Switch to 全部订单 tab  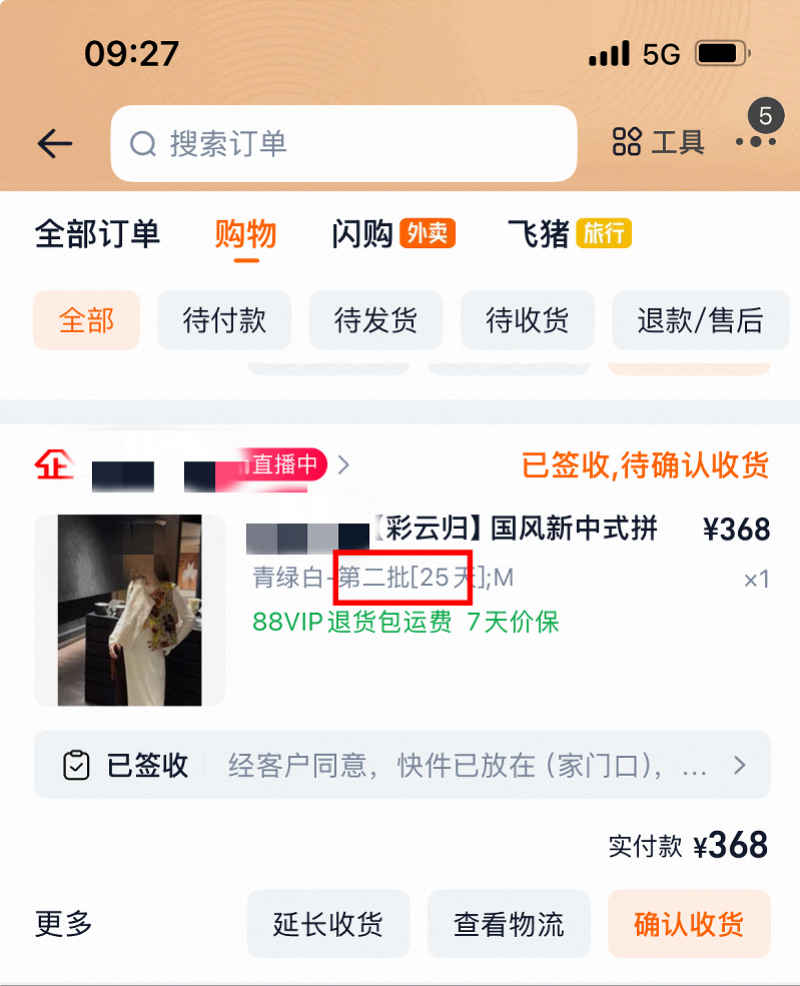(x=97, y=234)
